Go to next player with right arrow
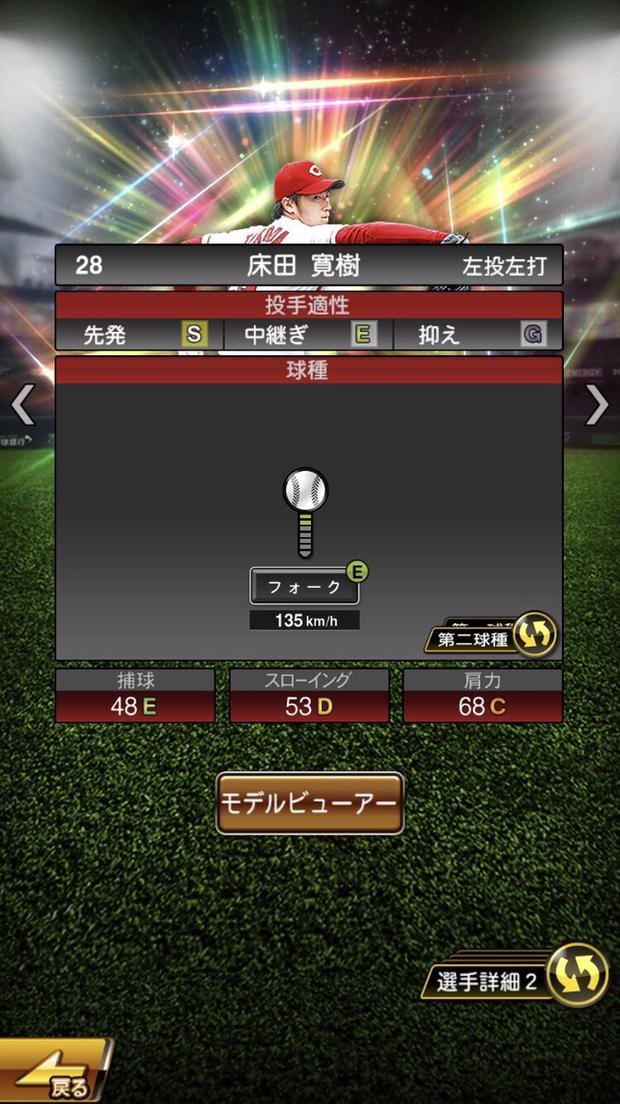This screenshot has height=1104, width=620. [596, 405]
